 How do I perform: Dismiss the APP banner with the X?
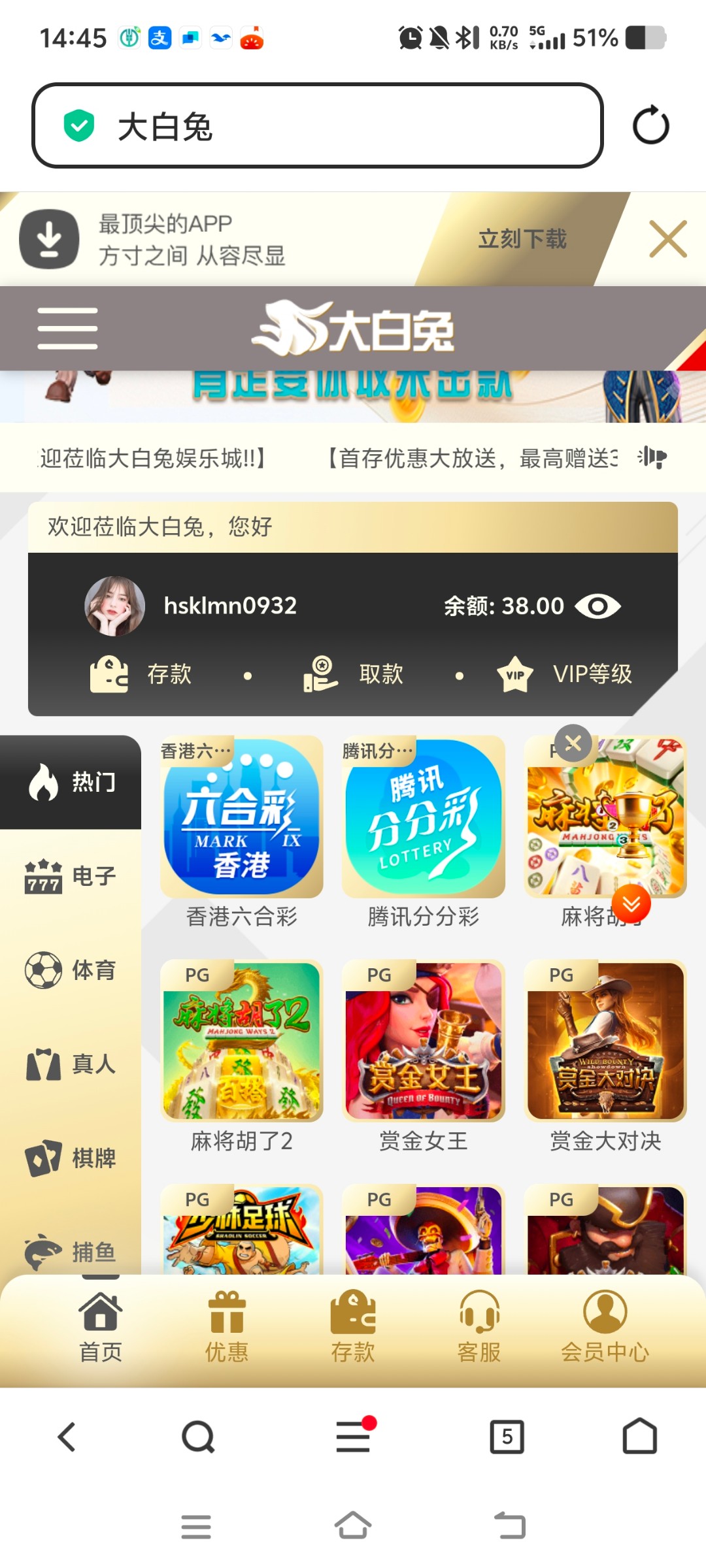click(x=667, y=240)
